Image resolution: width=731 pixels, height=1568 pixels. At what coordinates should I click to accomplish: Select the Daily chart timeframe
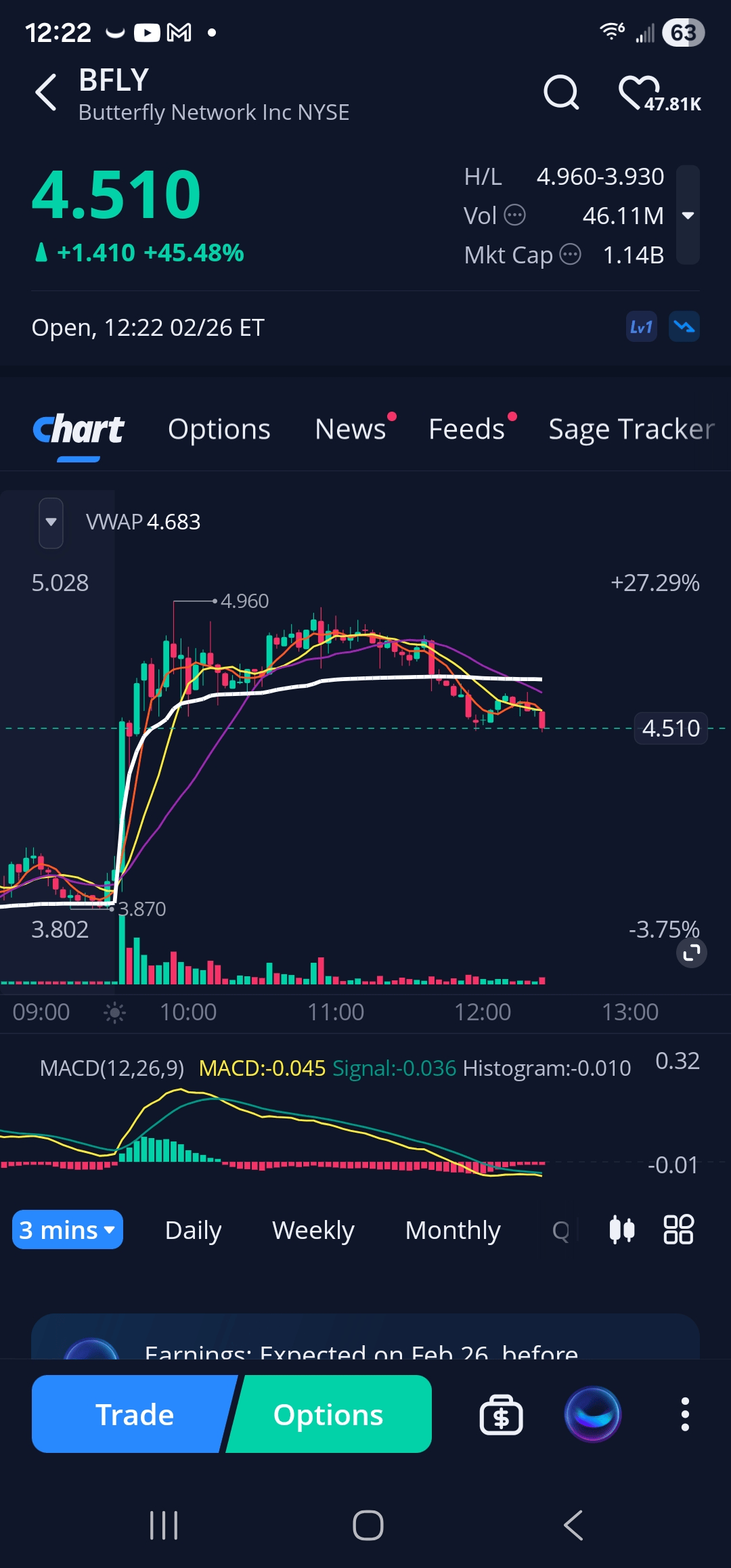193,1230
